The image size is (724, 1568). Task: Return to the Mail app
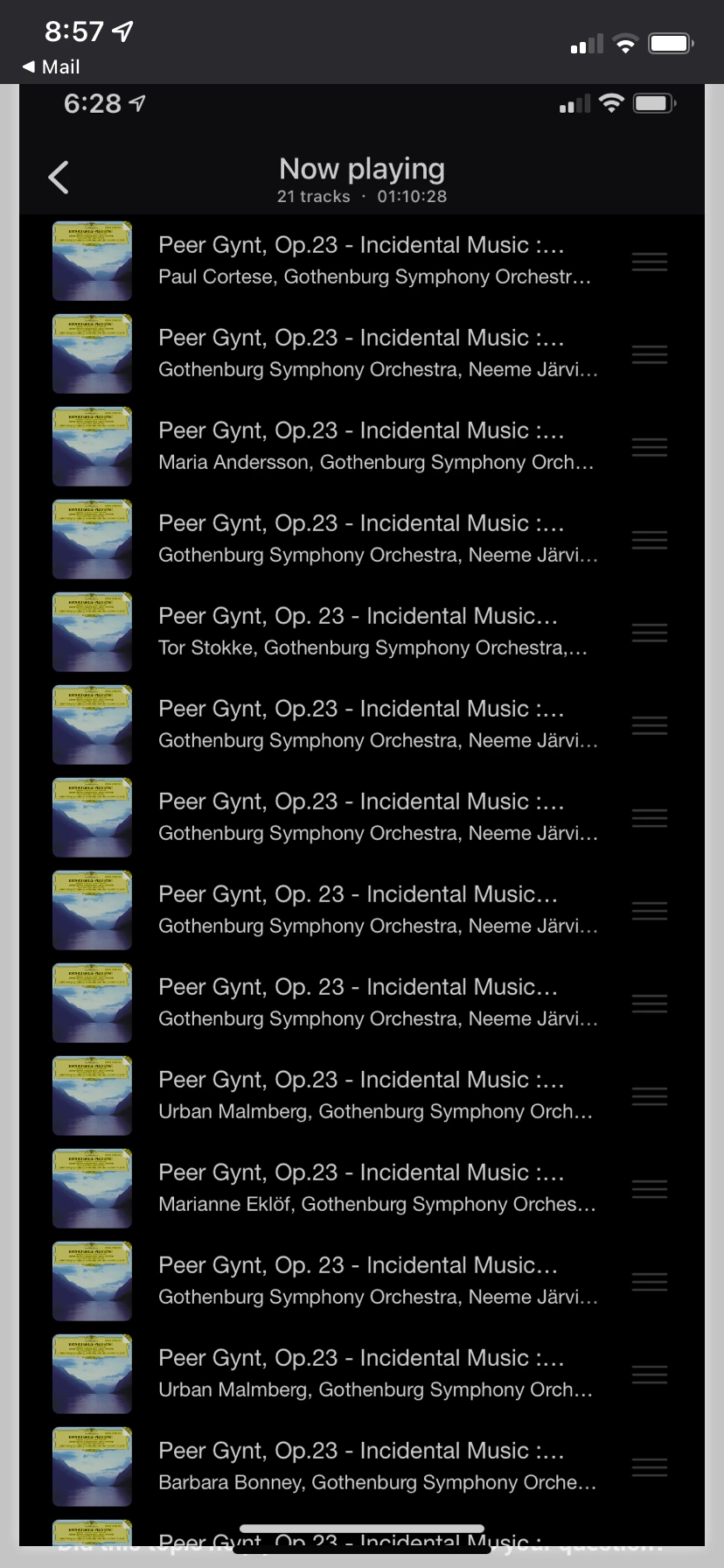click(x=51, y=66)
